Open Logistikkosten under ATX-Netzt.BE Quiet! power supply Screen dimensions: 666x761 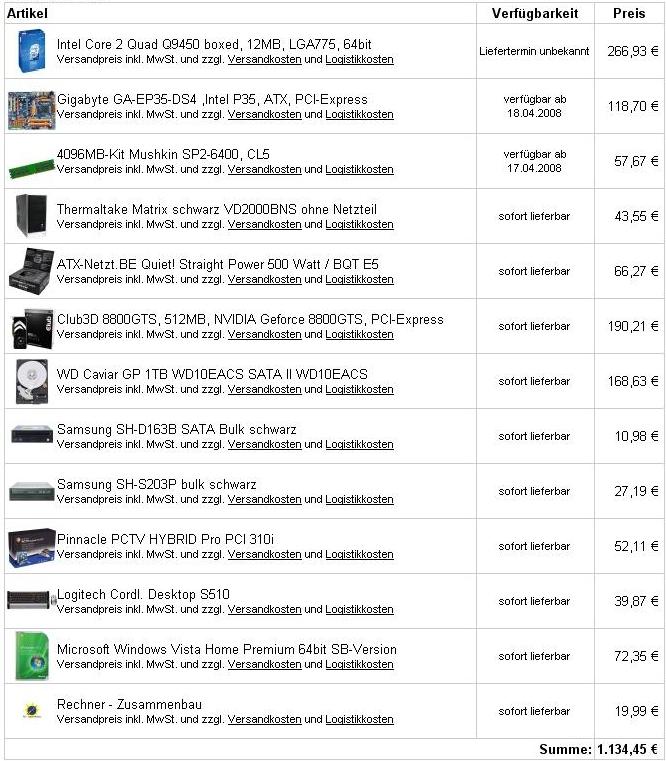coord(359,280)
